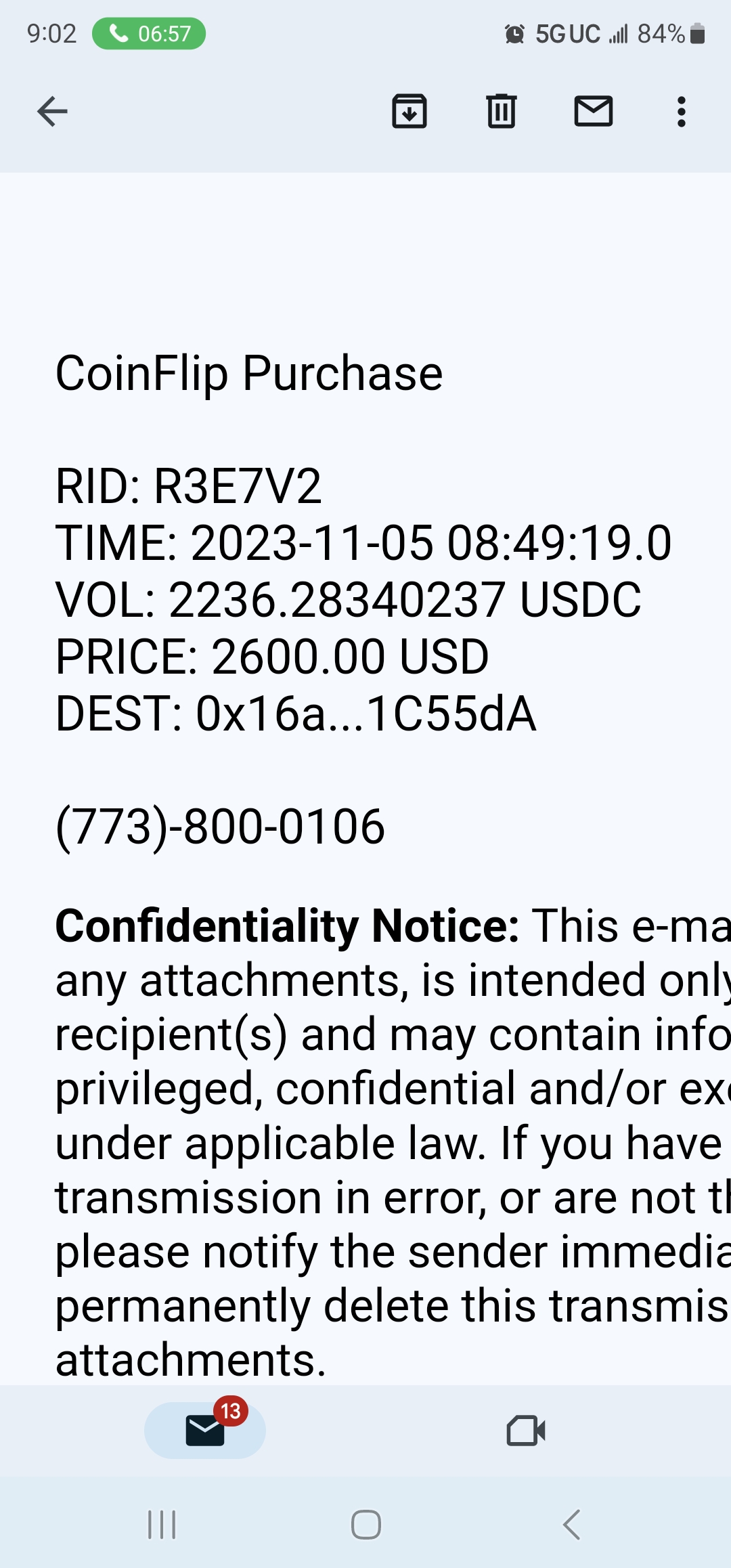This screenshot has width=731, height=1568.
Task: Open the system recent apps view
Action: (x=162, y=1525)
